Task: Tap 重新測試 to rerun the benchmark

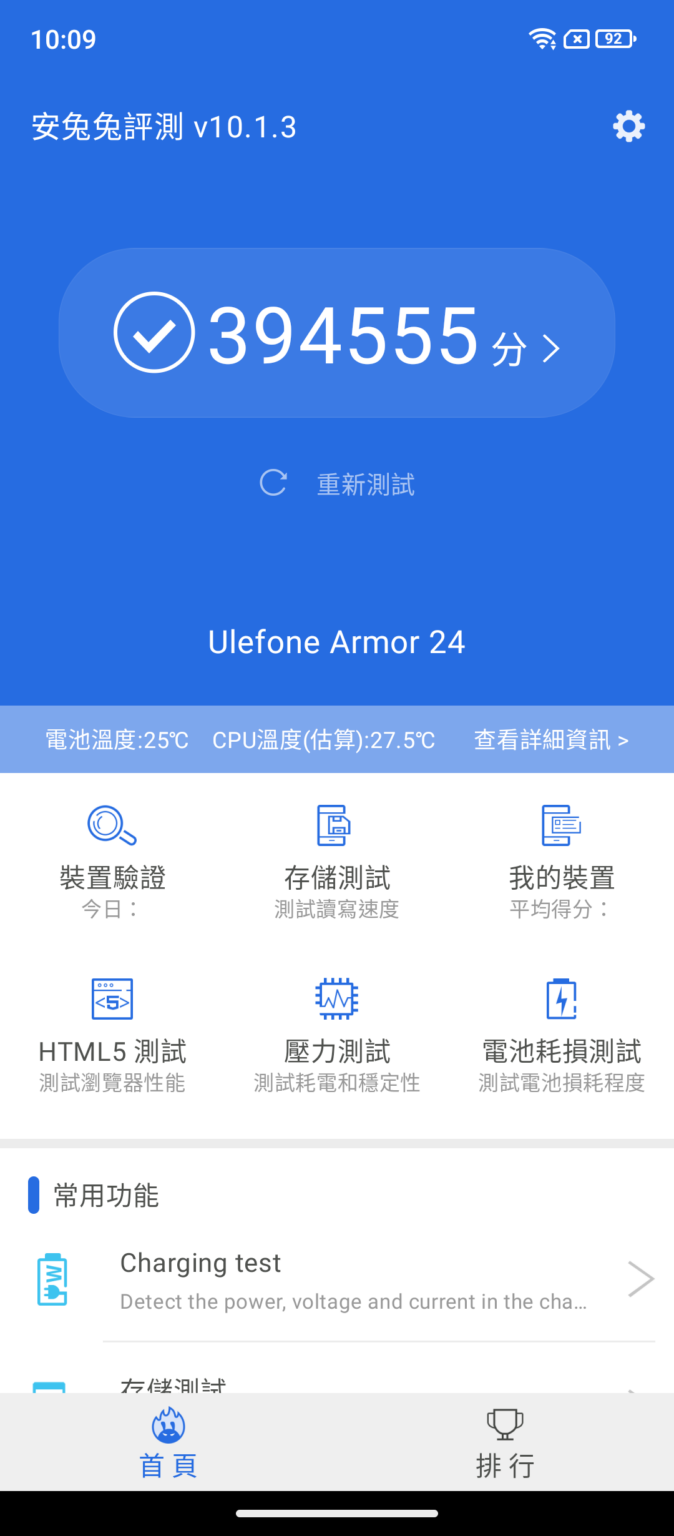Action: [338, 485]
